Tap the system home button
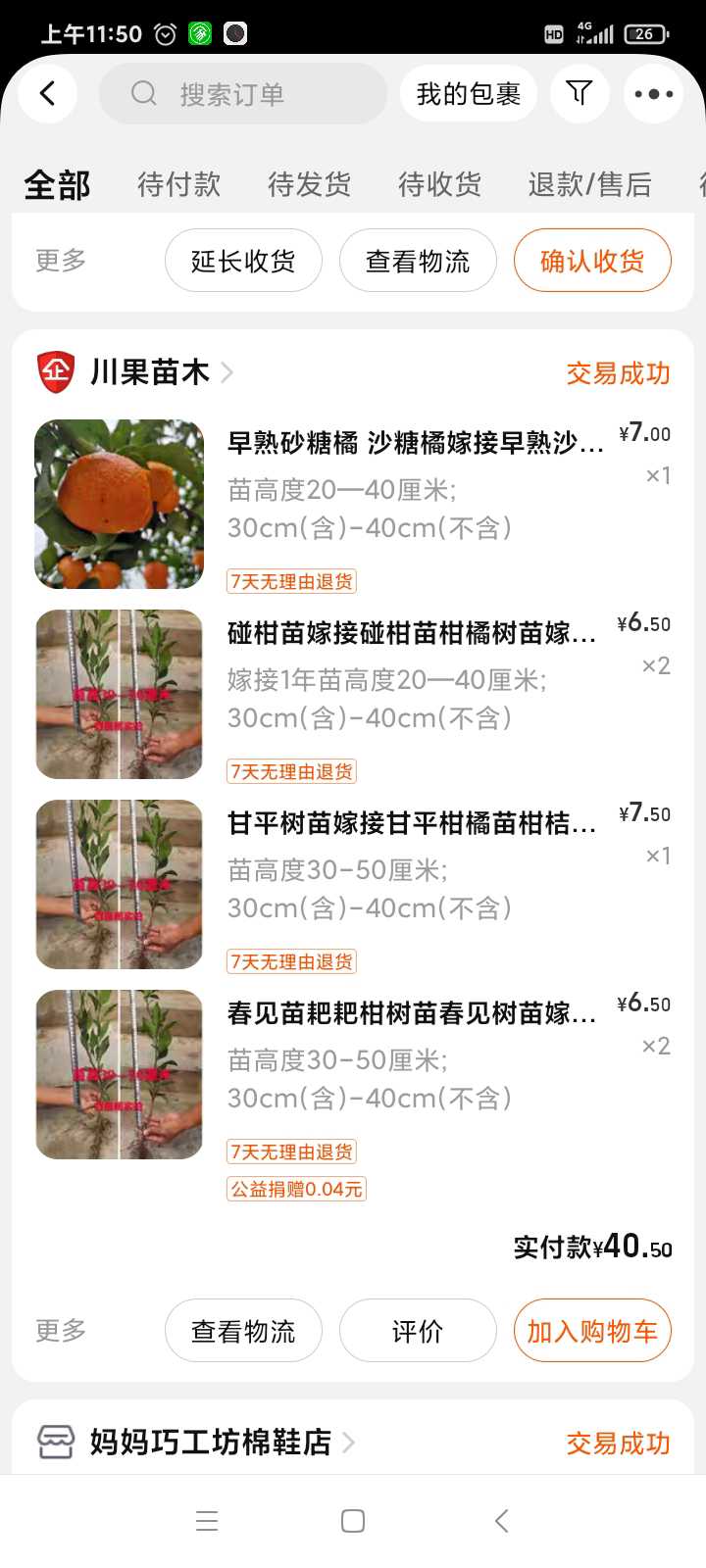The height and width of the screenshot is (1568, 706). click(353, 1521)
